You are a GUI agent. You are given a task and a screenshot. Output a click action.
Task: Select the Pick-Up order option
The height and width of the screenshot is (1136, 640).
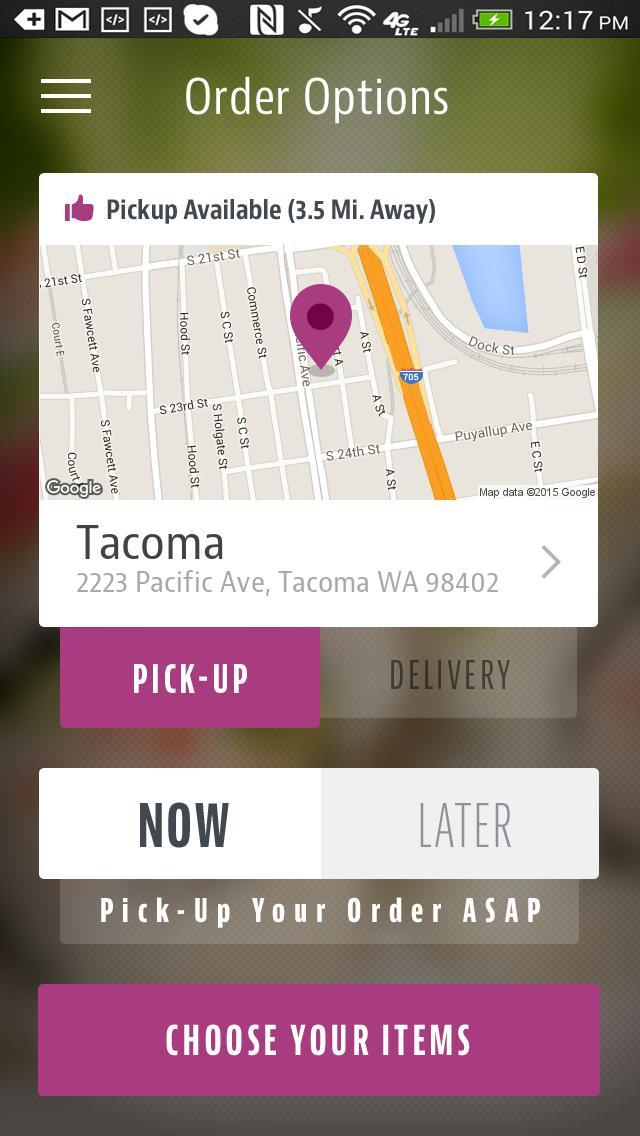point(190,677)
